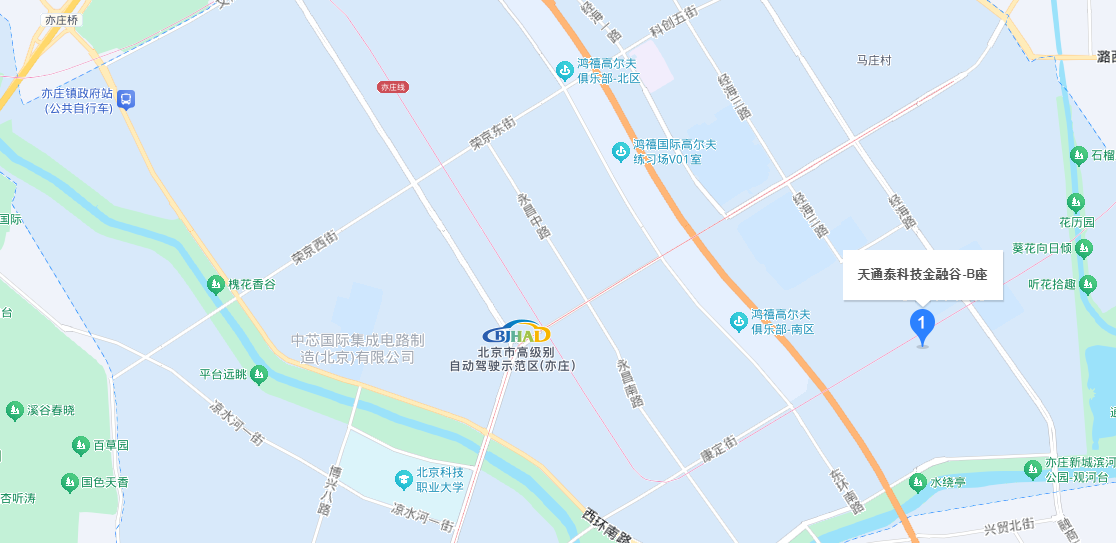The height and width of the screenshot is (543, 1116).
Task: View the 鸿福高尔夫俱乐部-南区 map point
Action: click(x=738, y=320)
